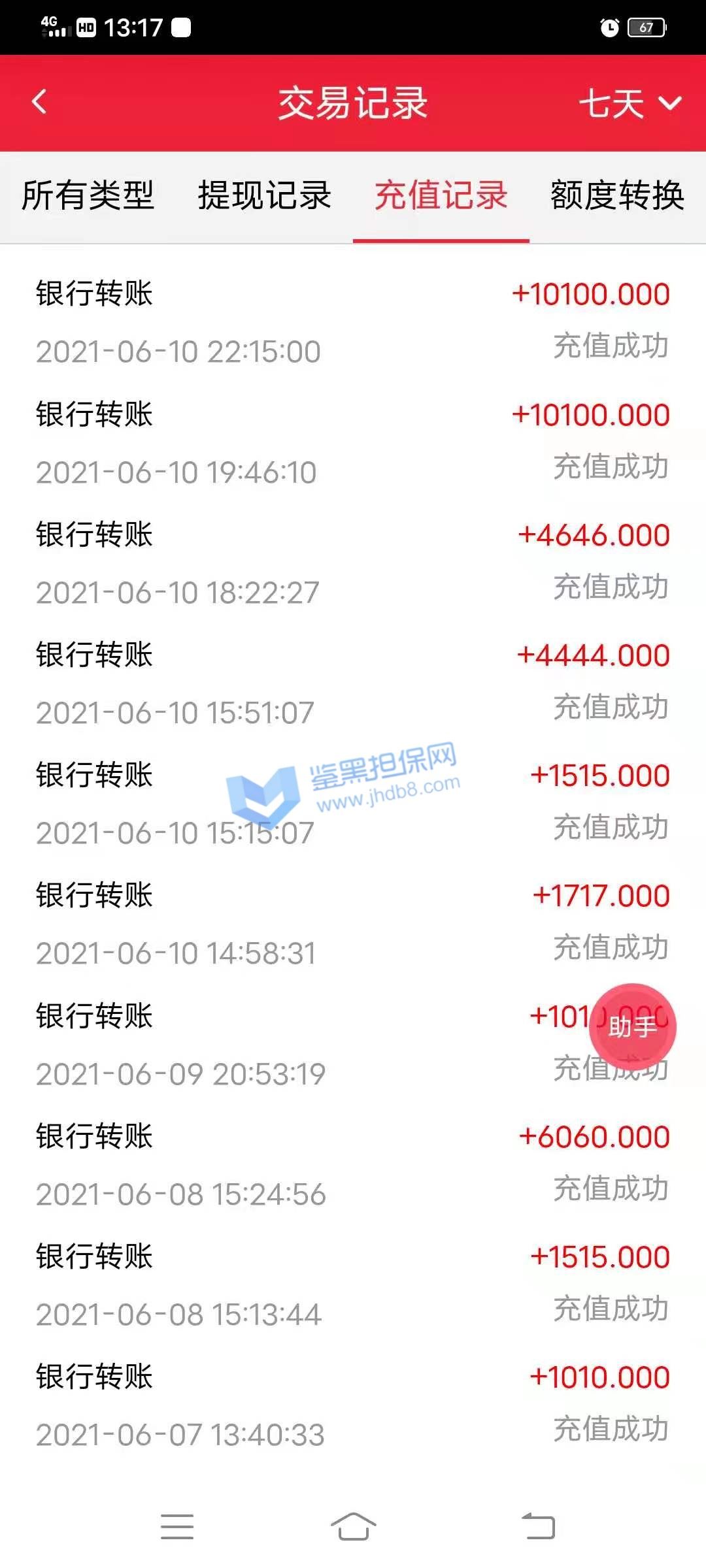
Task: Switch to the 所有类型 tab
Action: pyautogui.click(x=88, y=195)
